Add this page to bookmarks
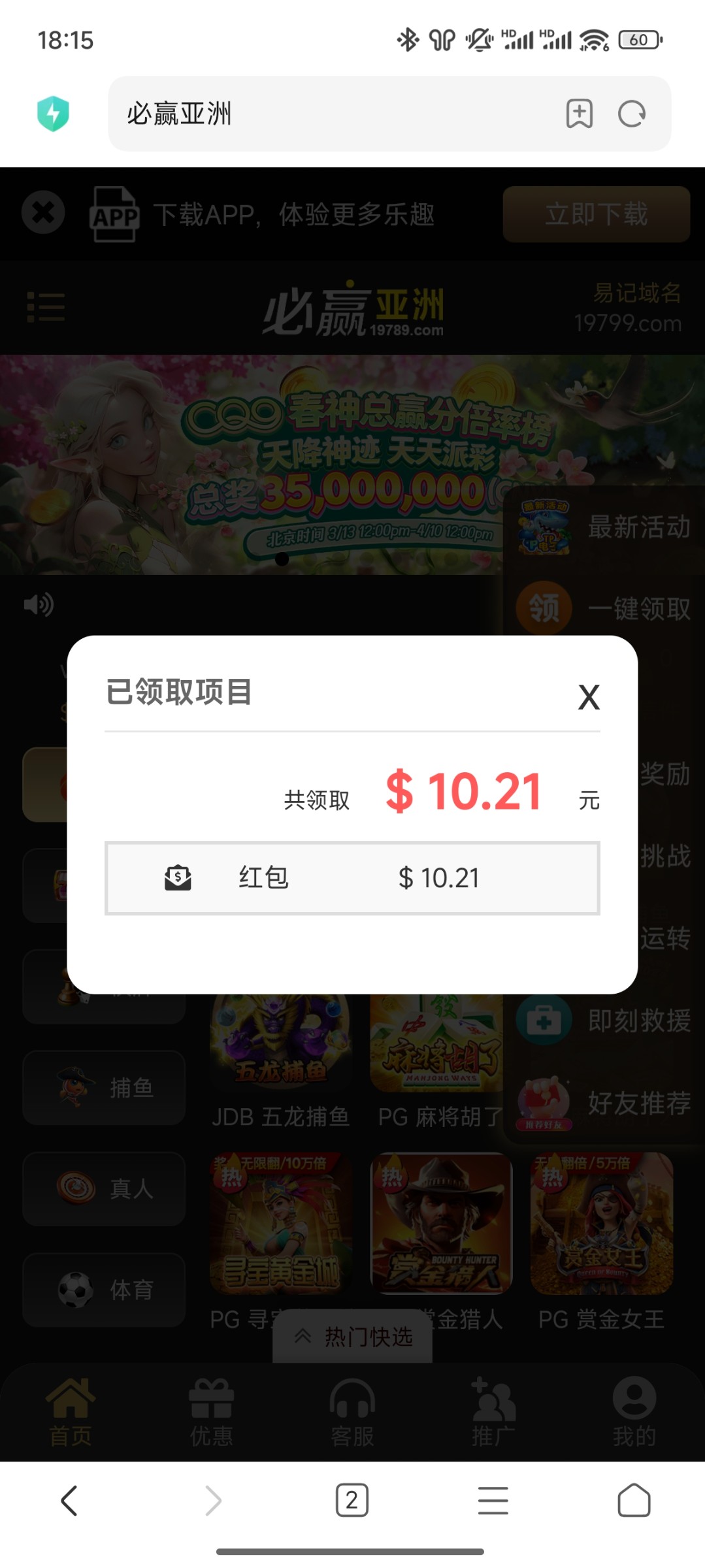This screenshot has width=705, height=1568. [x=579, y=114]
